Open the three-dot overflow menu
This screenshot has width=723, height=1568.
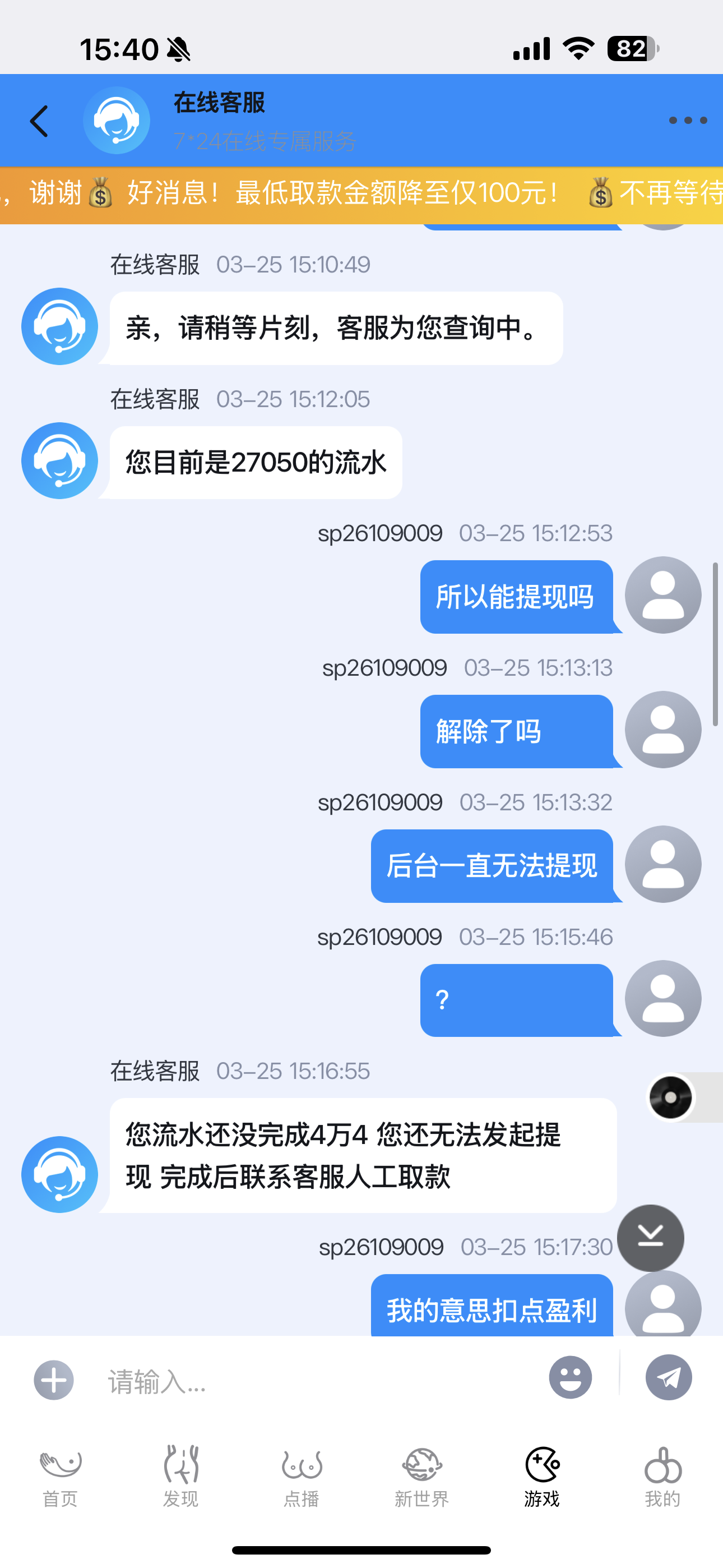click(688, 121)
